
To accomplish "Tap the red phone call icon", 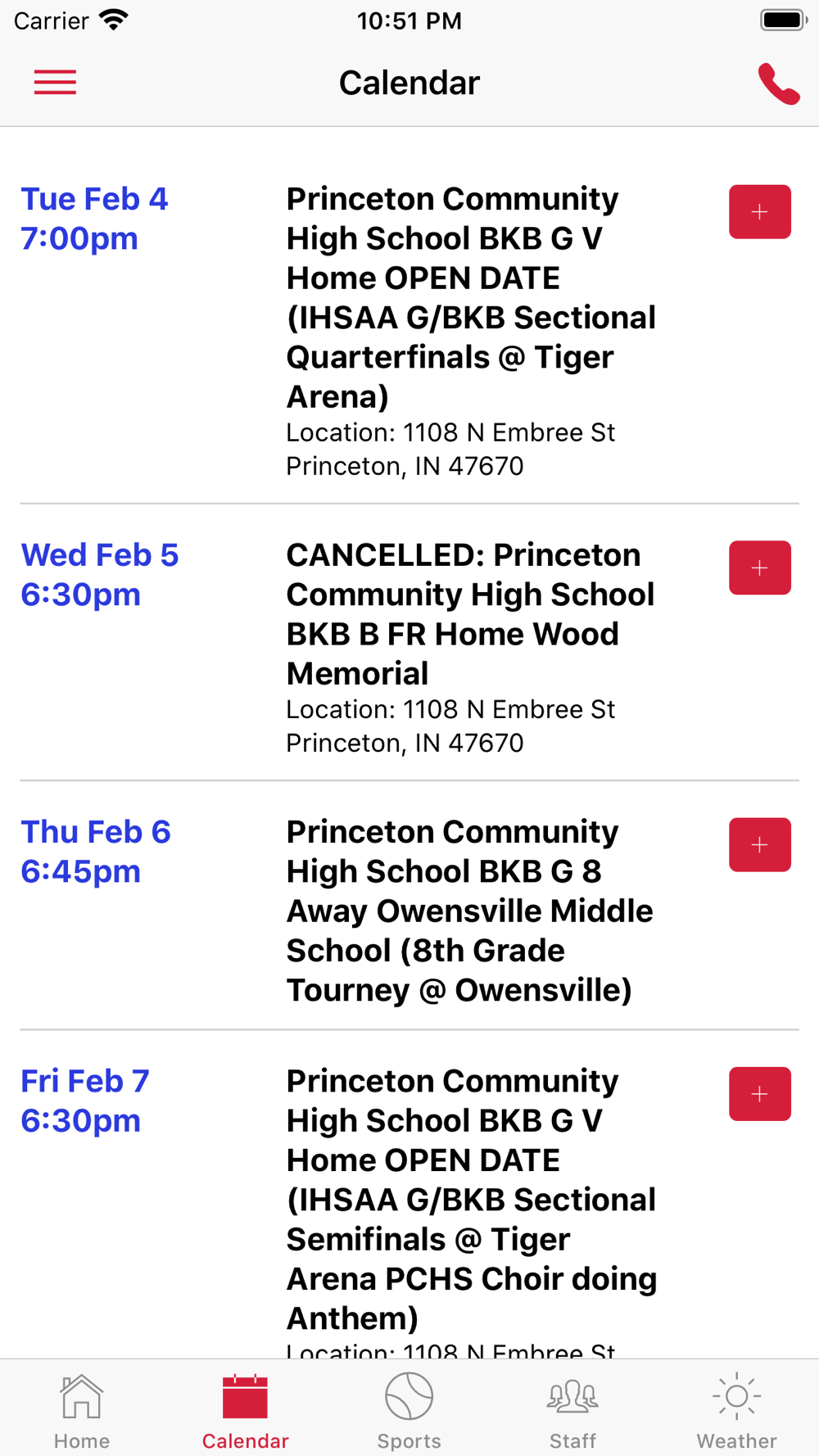I will (778, 84).
